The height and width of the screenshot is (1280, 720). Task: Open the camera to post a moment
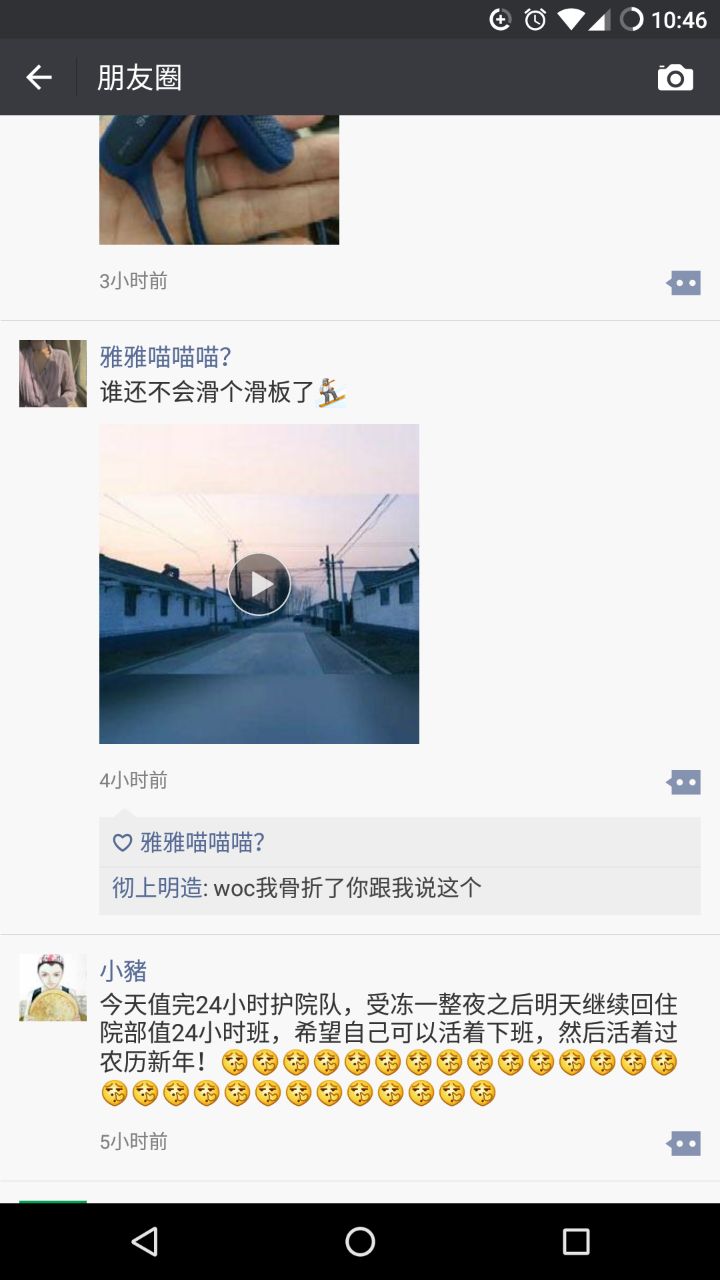point(675,77)
